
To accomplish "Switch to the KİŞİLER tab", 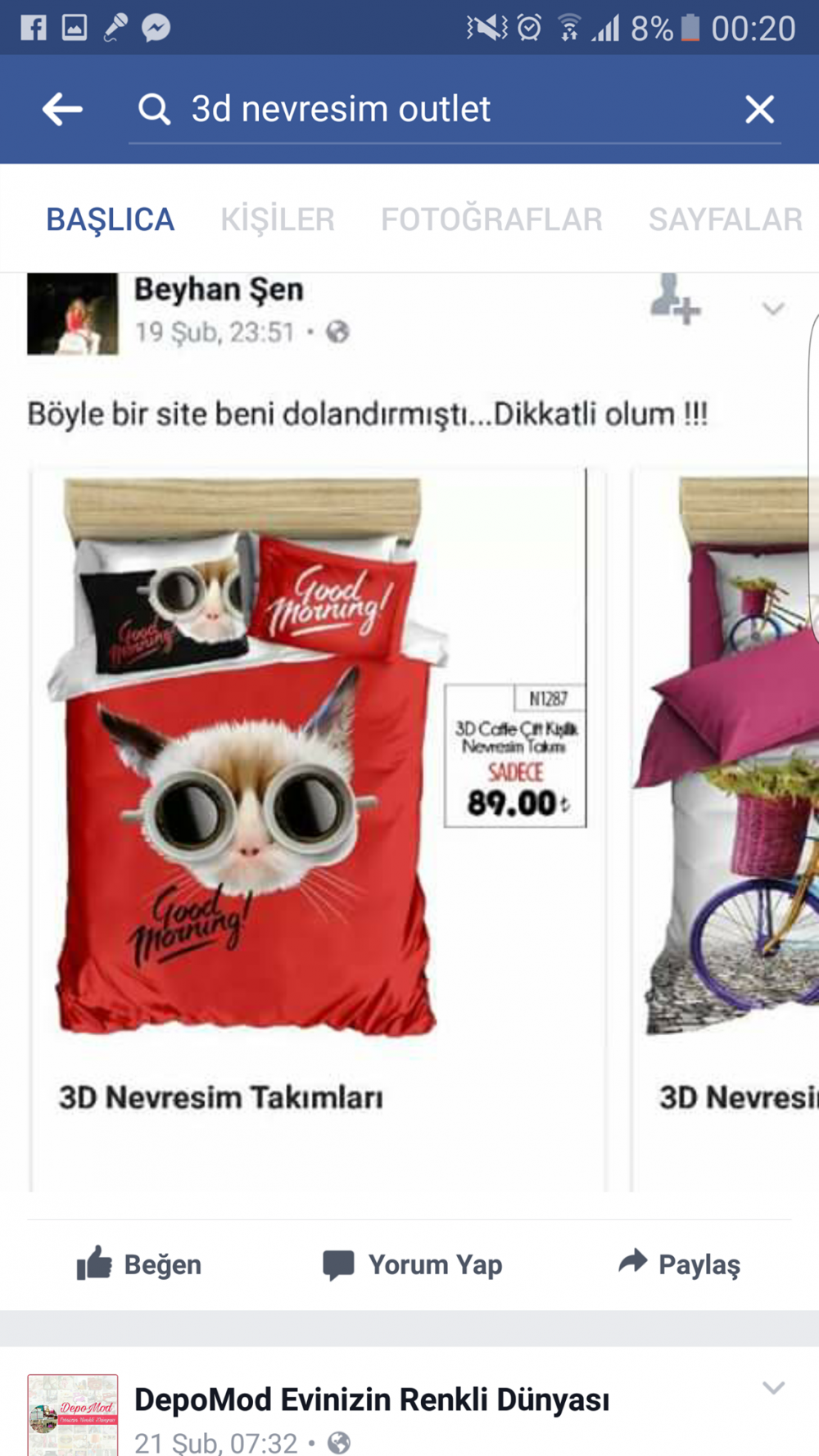I will click(x=278, y=219).
